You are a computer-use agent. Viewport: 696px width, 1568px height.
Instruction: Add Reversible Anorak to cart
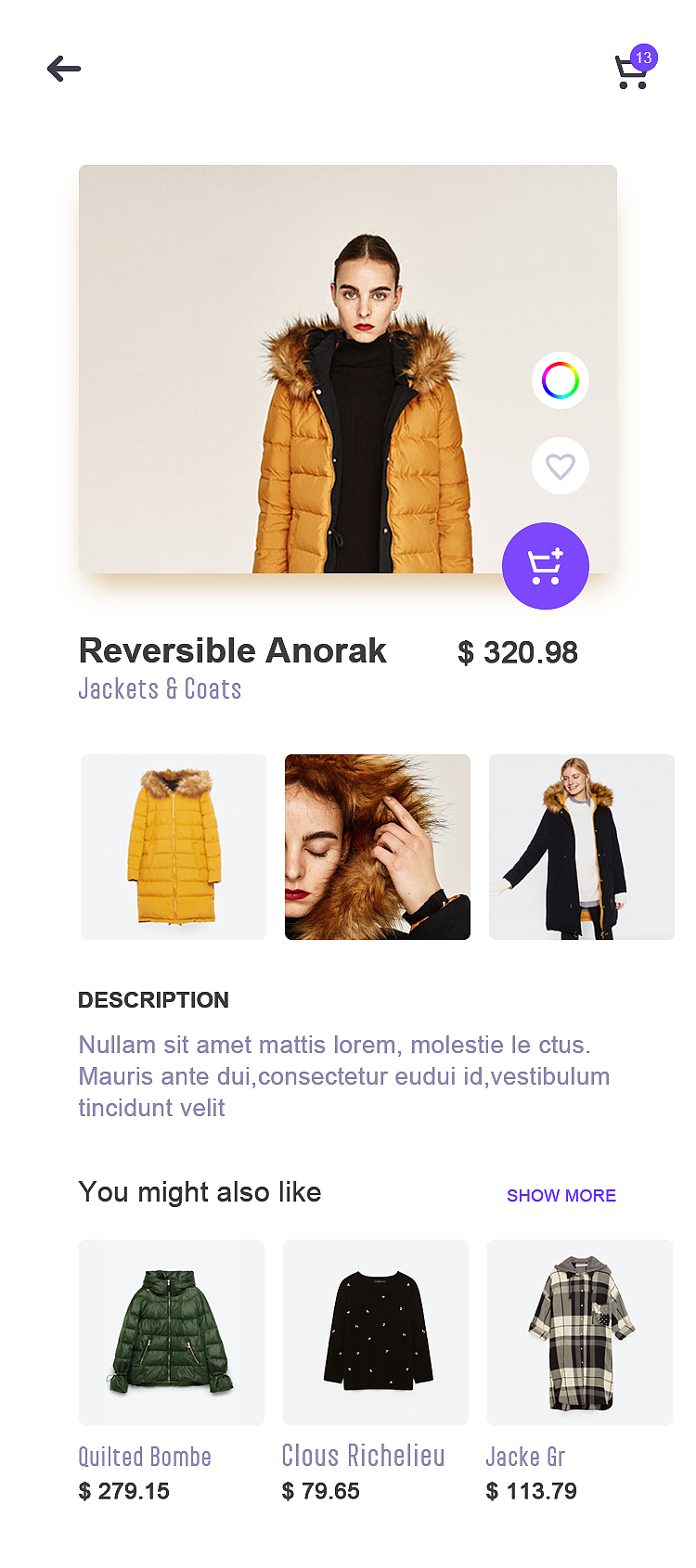[x=546, y=566]
